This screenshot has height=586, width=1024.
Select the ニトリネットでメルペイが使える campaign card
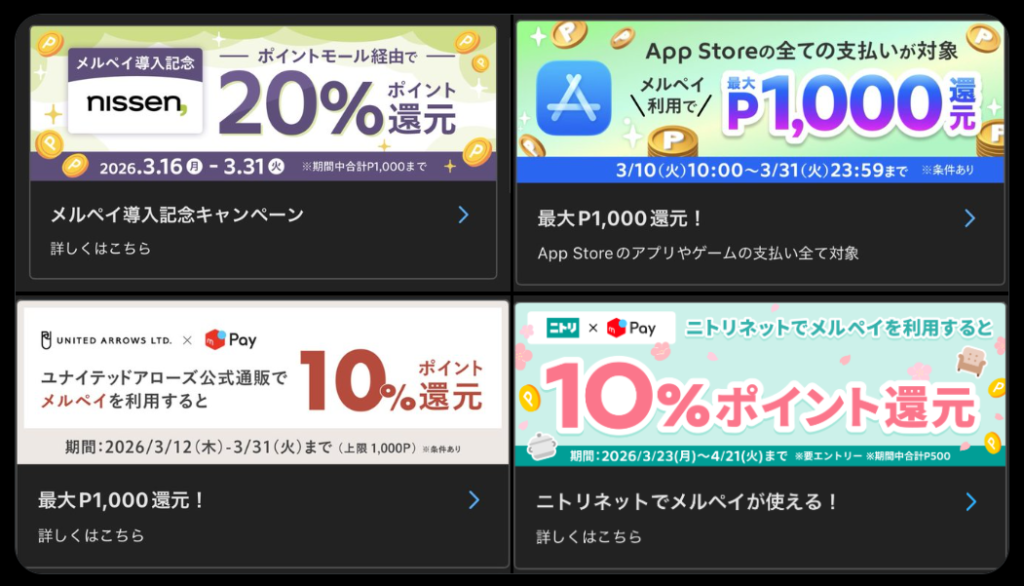coord(760,516)
